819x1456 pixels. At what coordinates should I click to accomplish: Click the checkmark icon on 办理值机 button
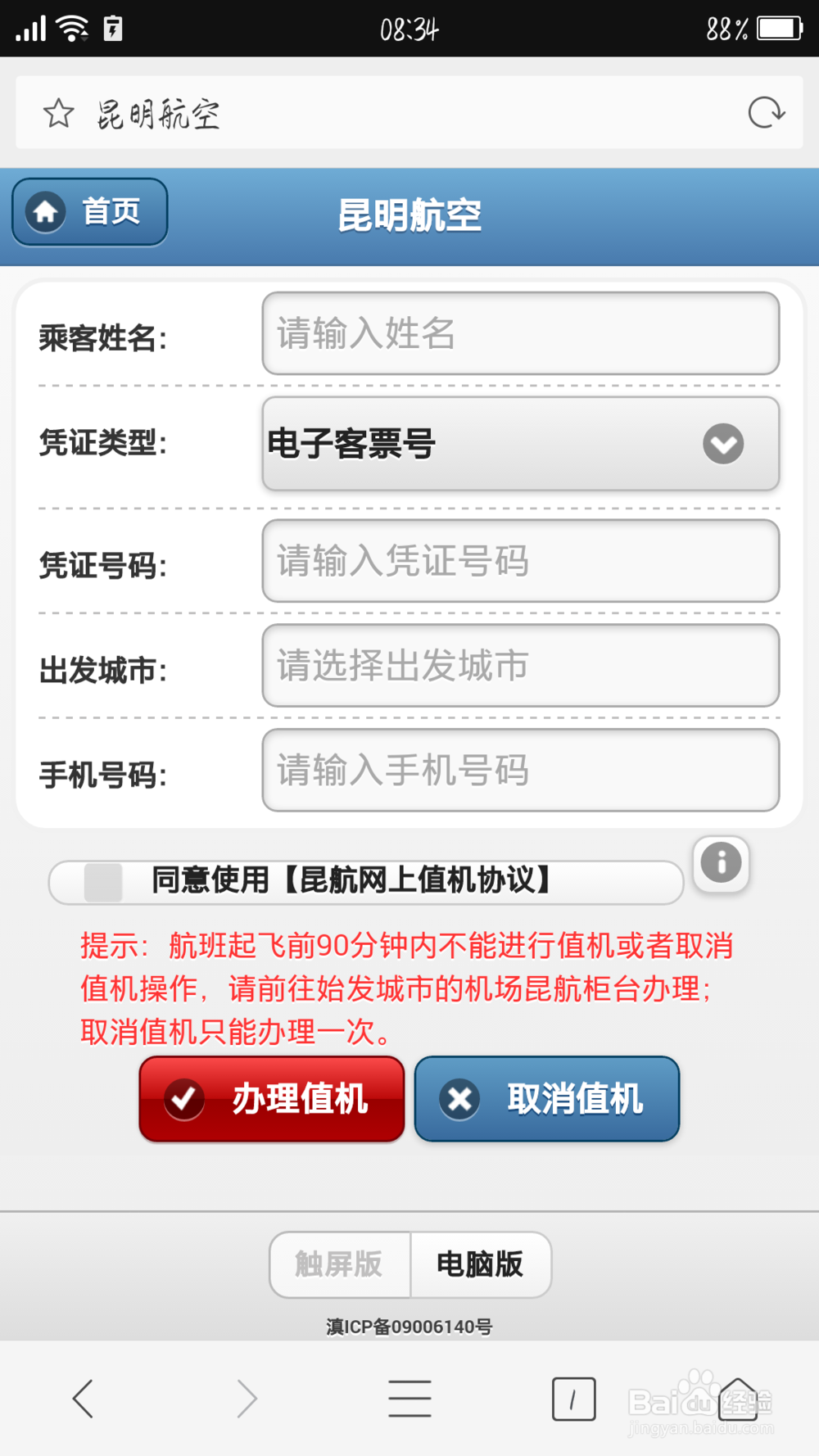pyautogui.click(x=184, y=1099)
